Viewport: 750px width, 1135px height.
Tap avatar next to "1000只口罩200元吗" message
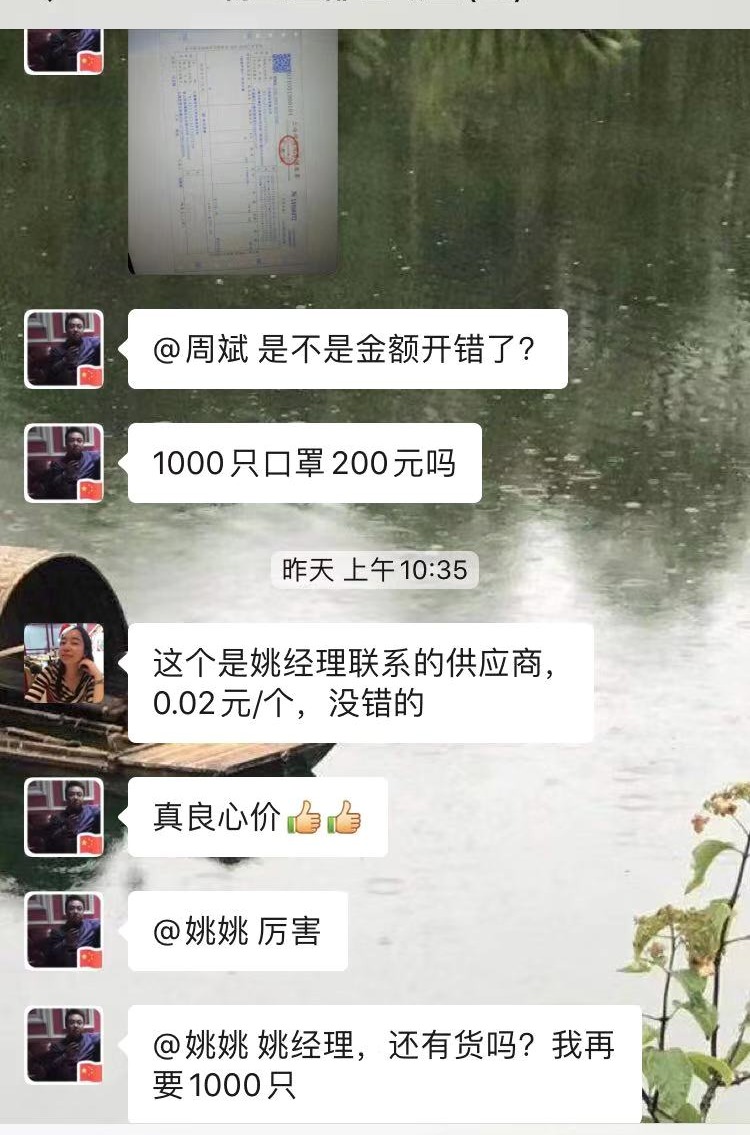(x=64, y=463)
